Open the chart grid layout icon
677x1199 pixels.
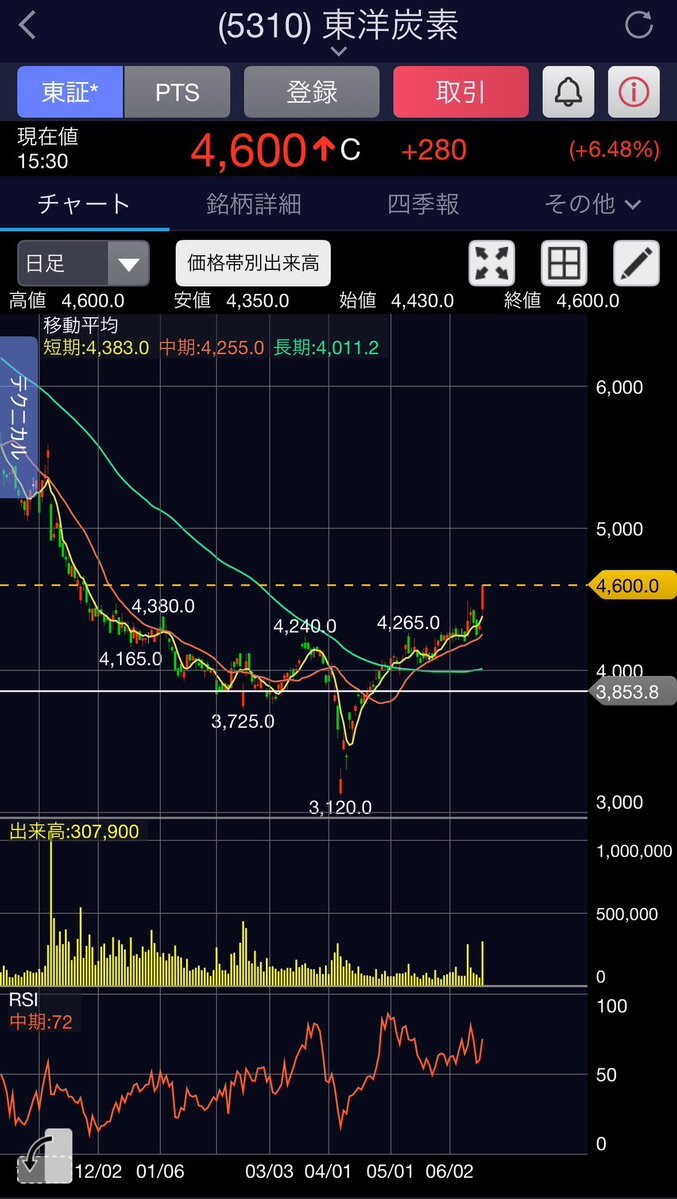[563, 264]
